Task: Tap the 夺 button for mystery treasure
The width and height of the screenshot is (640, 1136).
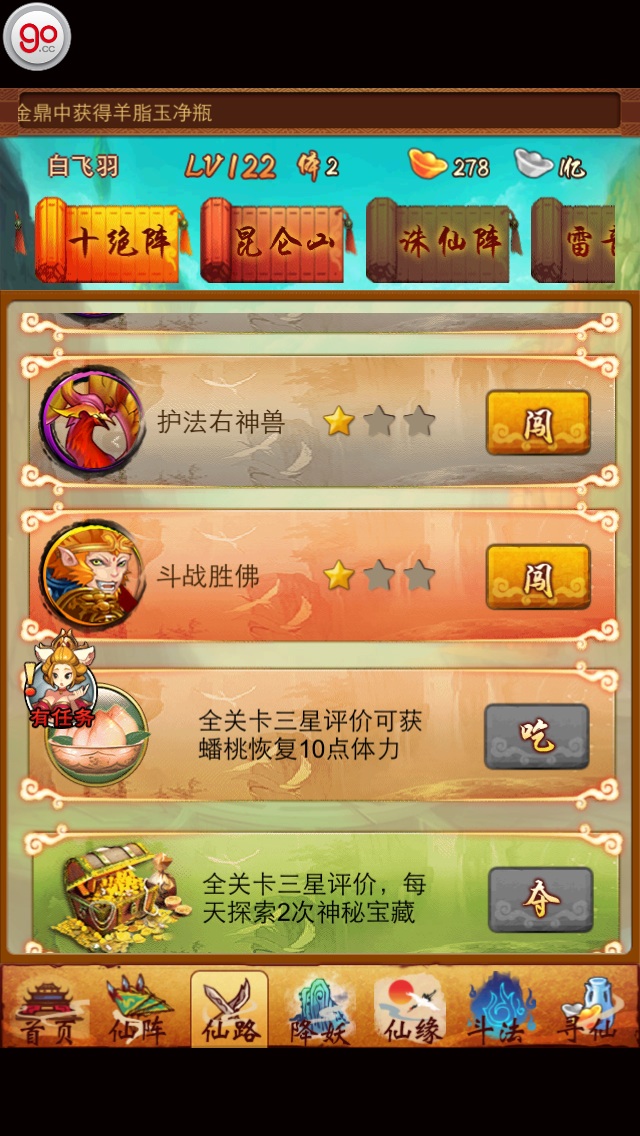Action: click(540, 900)
